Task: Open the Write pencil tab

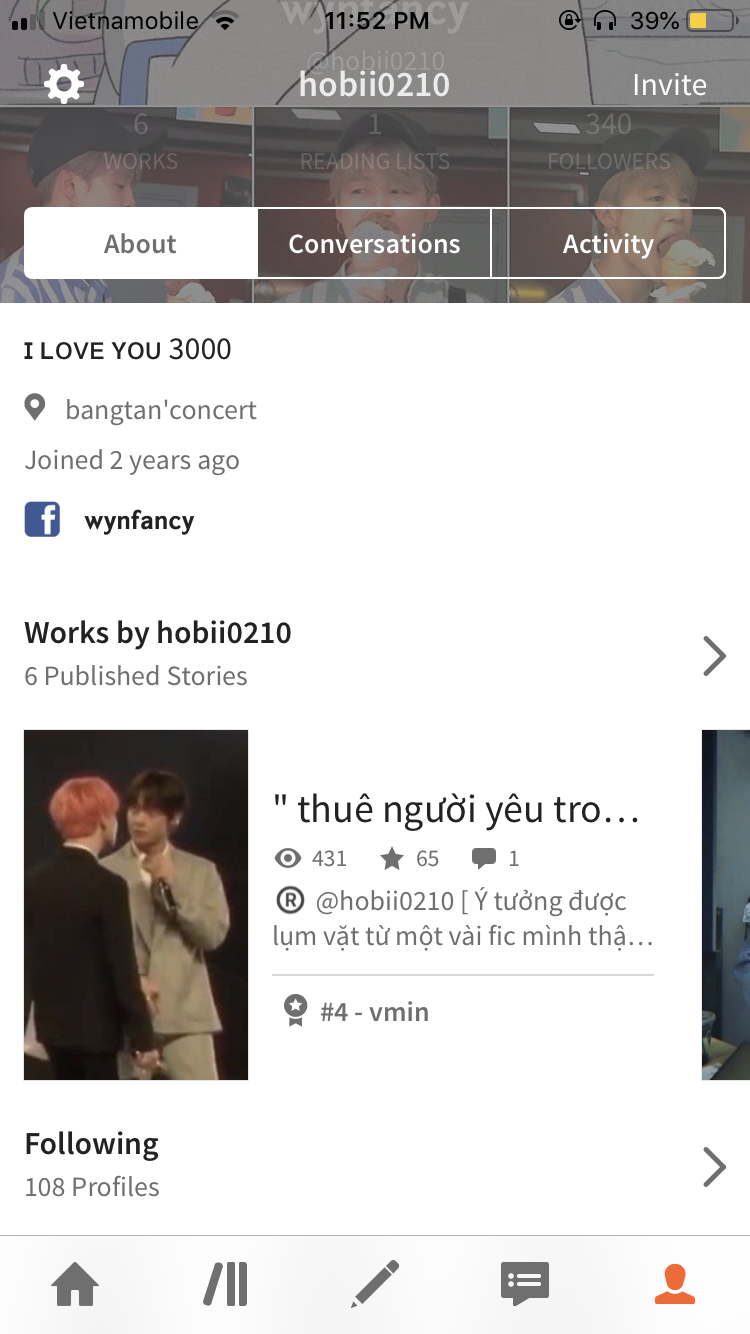Action: [x=375, y=1284]
